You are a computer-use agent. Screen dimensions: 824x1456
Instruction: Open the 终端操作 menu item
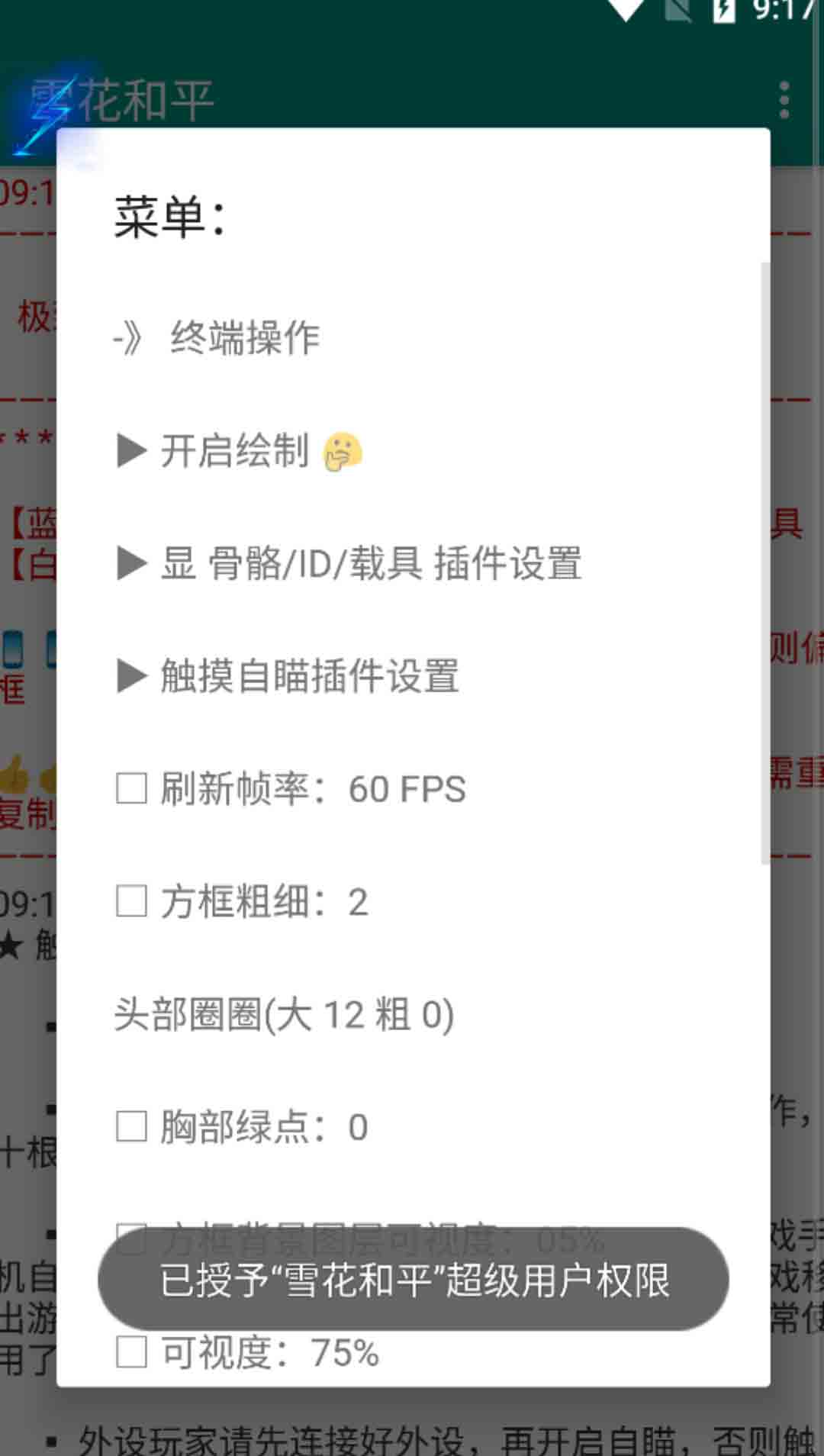(244, 337)
